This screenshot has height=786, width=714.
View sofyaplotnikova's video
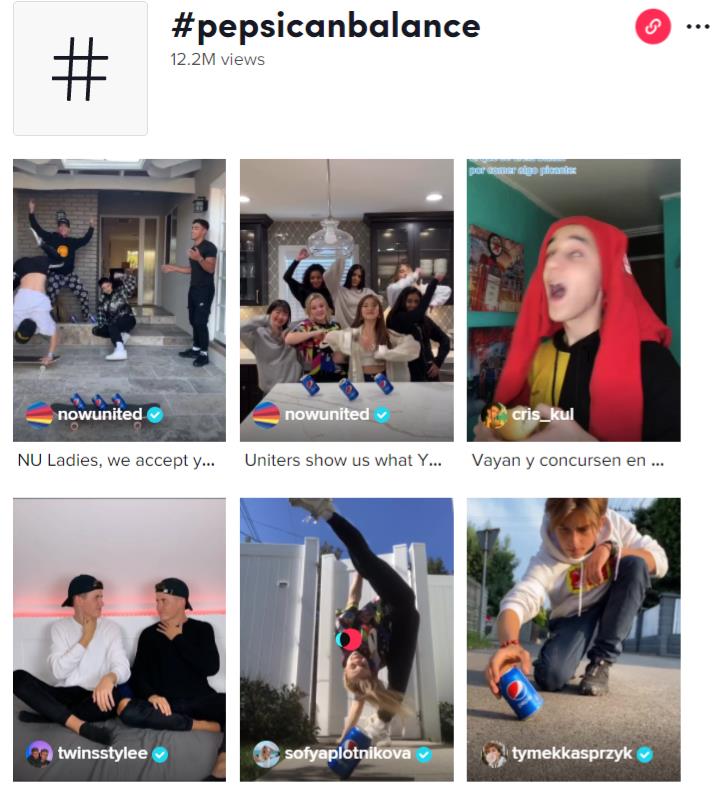(x=346, y=639)
